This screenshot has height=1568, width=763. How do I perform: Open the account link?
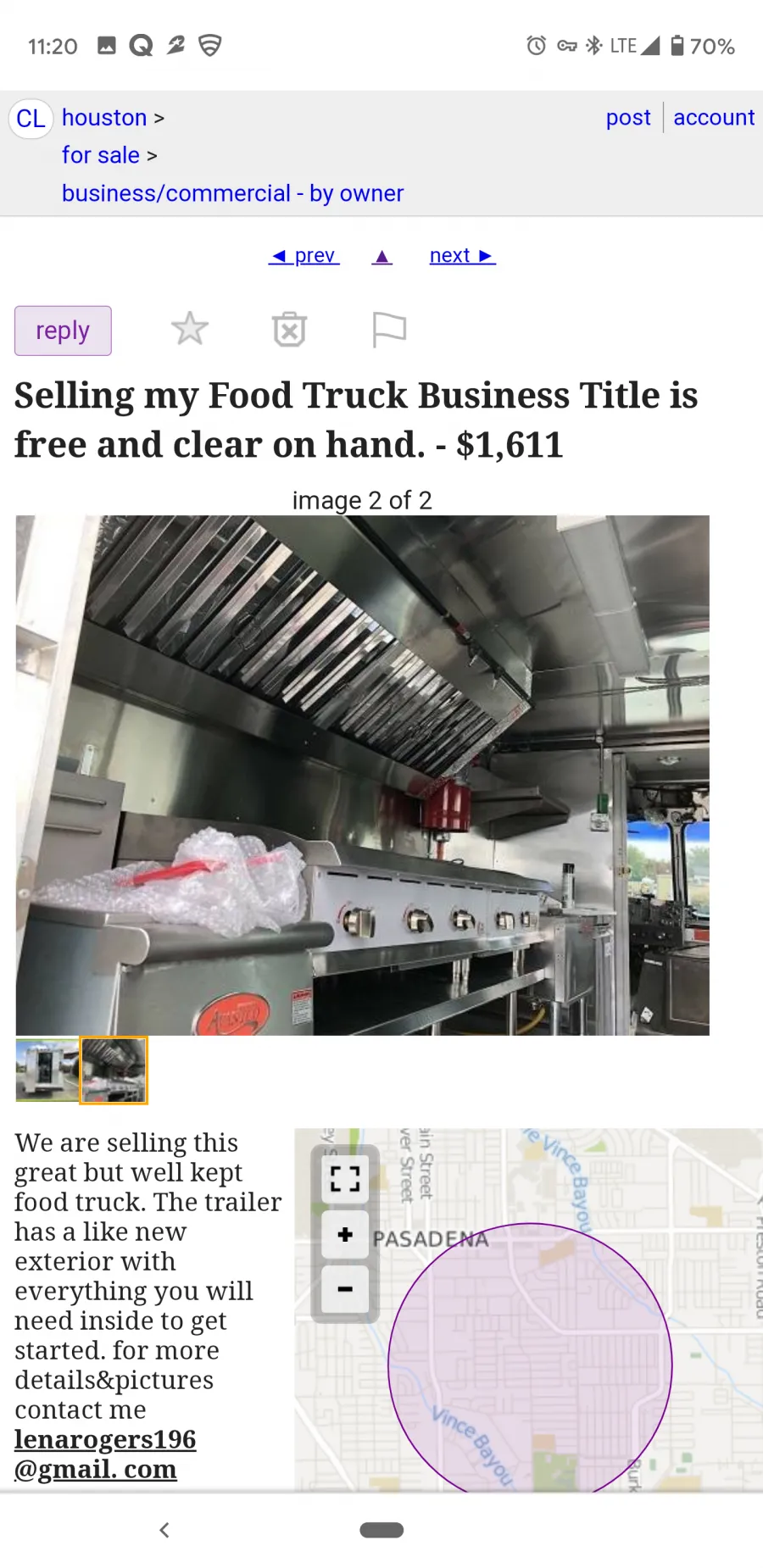(714, 118)
